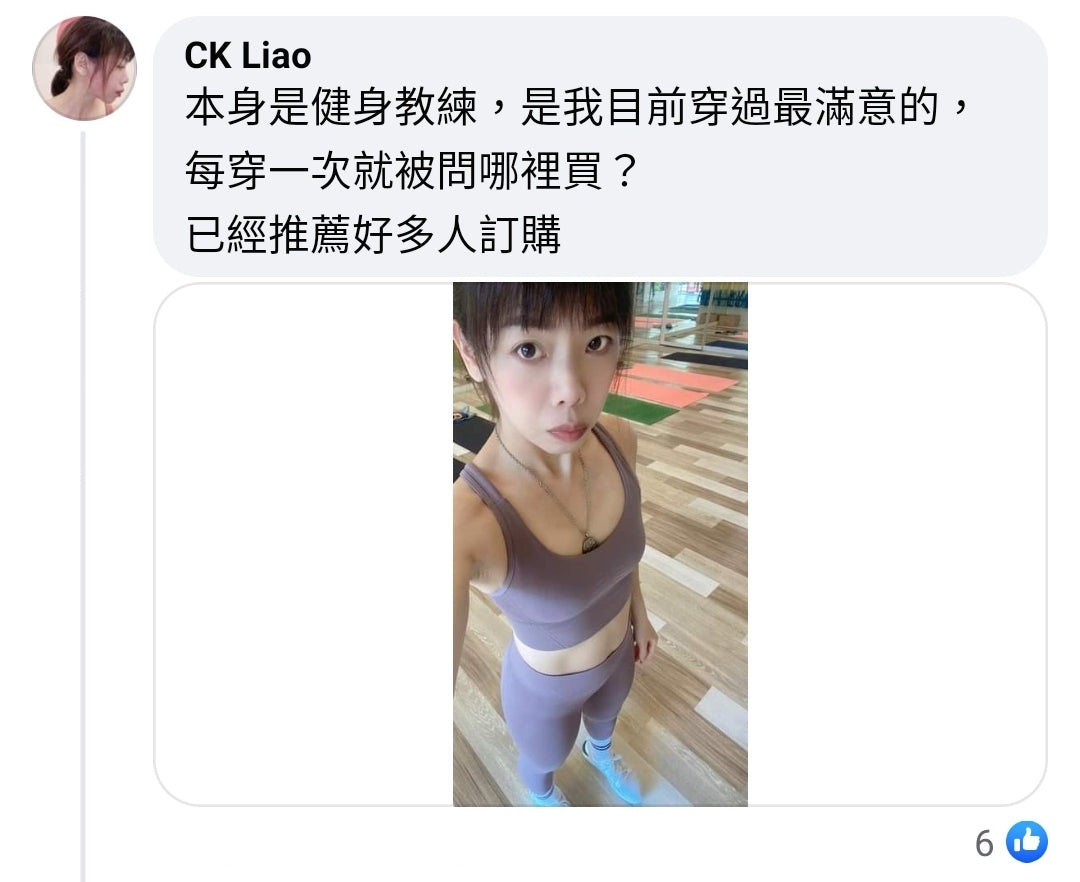Open the photo attached to the comment

[x=600, y=544]
